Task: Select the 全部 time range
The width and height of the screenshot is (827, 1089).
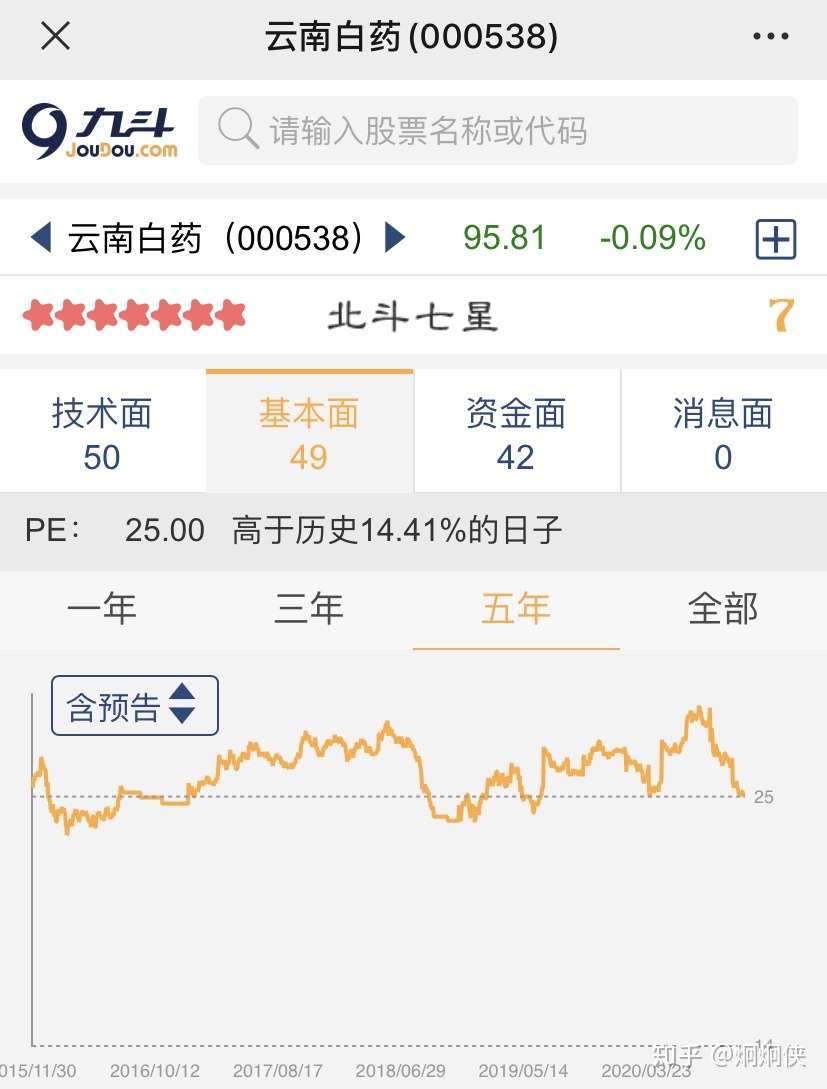Action: pyautogui.click(x=722, y=608)
